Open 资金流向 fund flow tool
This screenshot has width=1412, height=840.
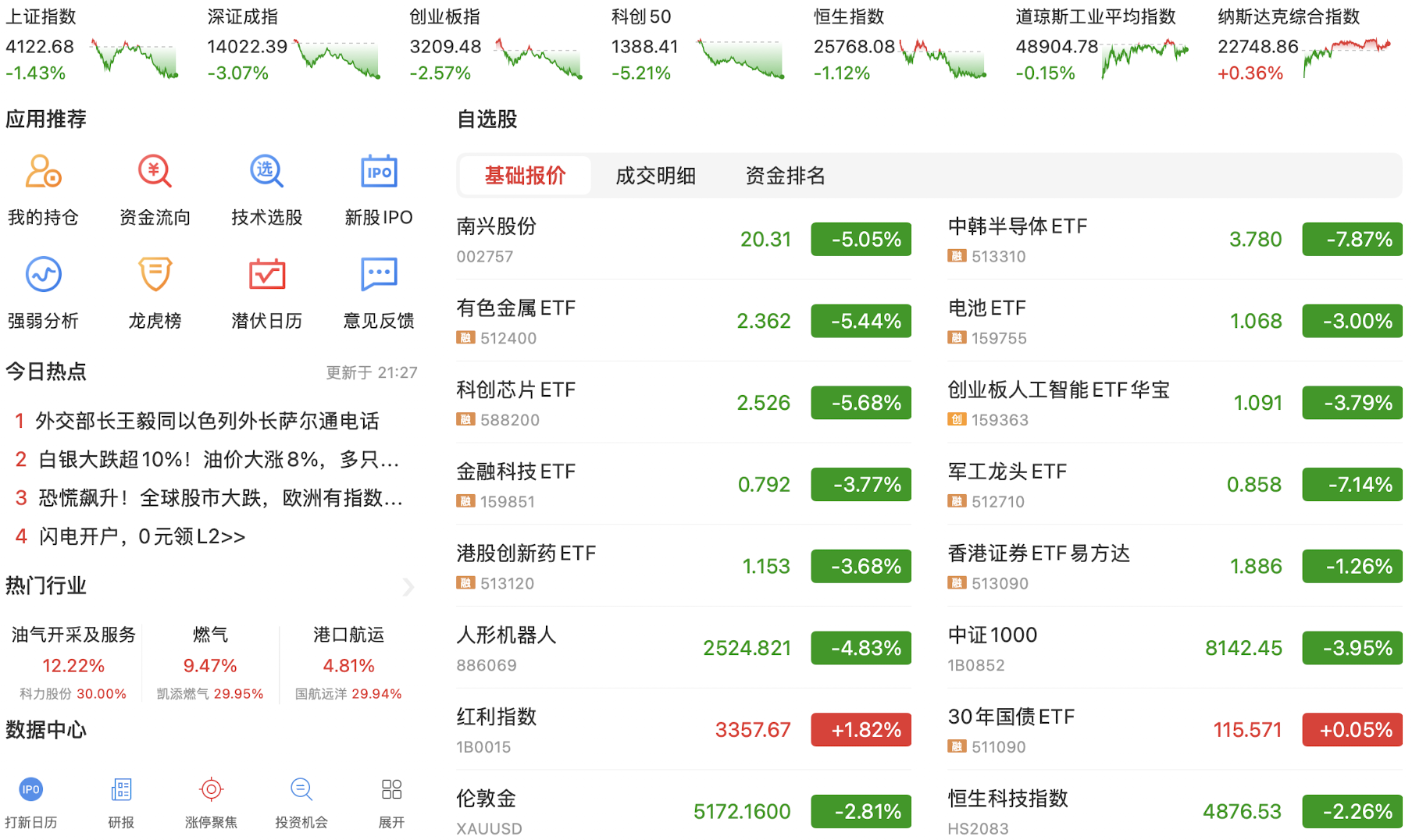[x=155, y=188]
